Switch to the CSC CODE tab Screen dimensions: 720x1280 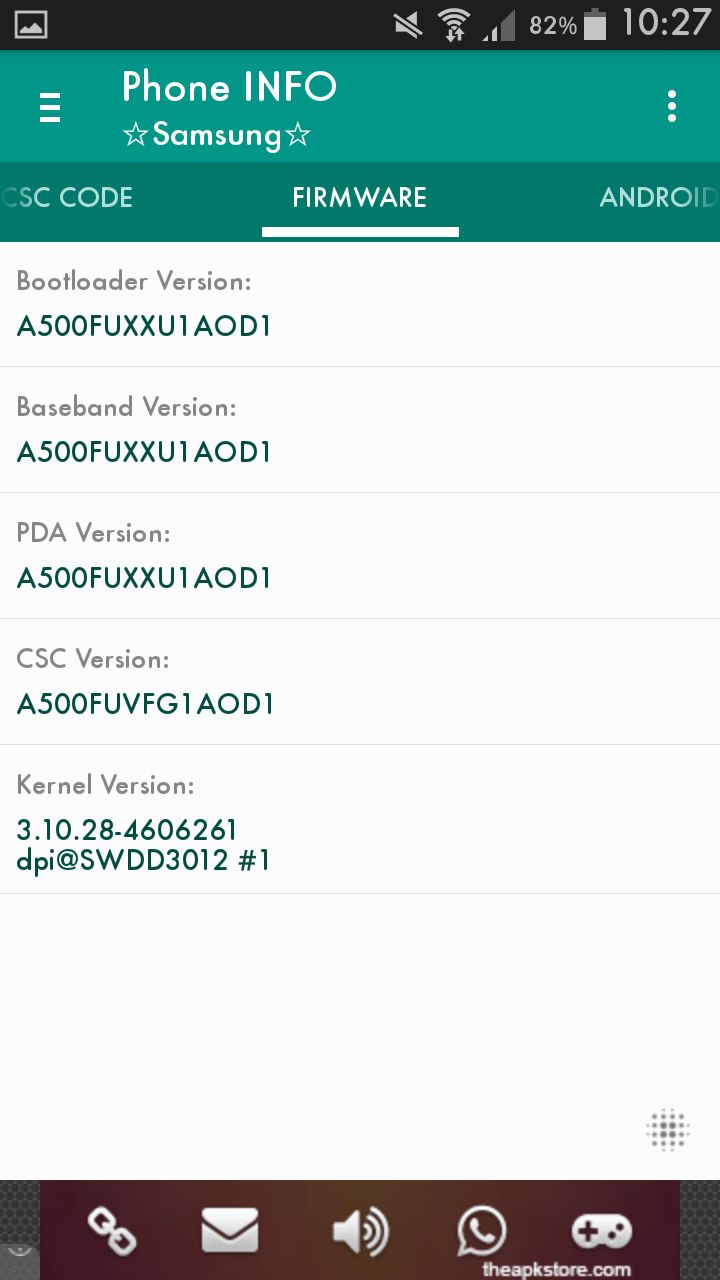click(67, 197)
